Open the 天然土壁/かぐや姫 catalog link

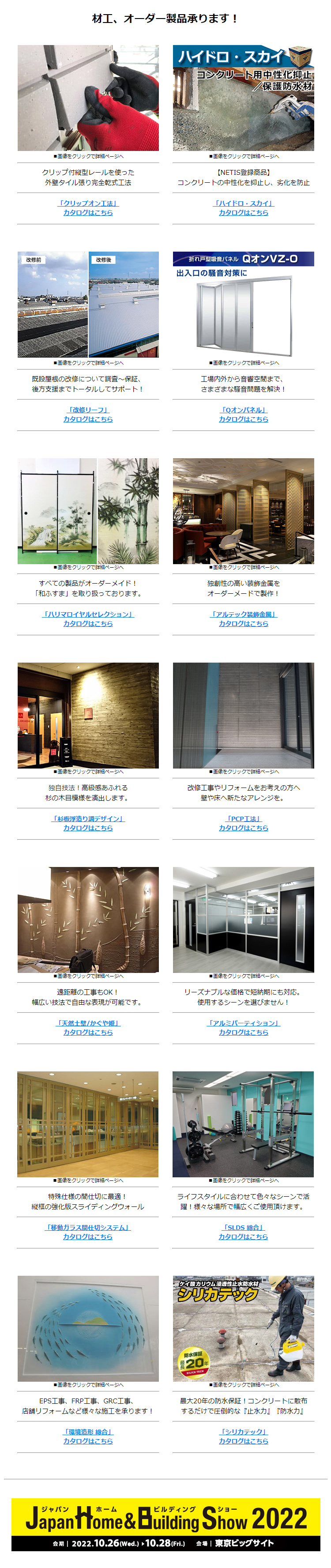88,1028
